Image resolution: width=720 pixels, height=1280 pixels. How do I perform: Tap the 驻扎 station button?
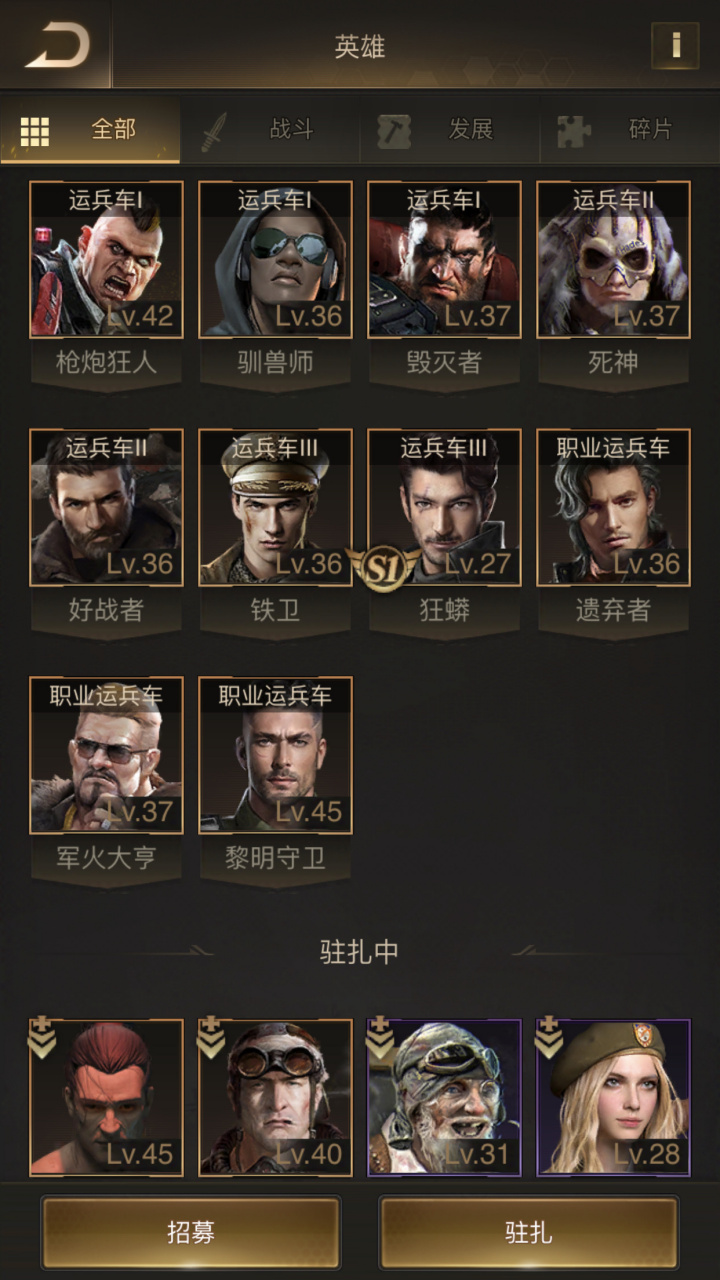tap(528, 1233)
